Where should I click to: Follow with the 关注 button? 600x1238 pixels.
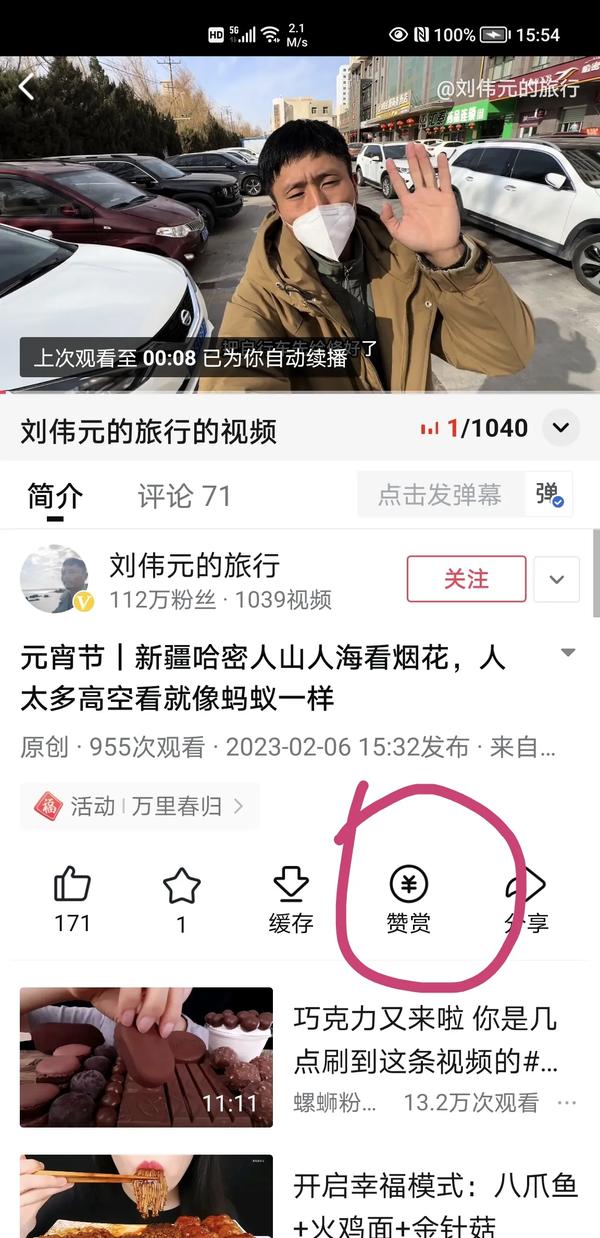pyautogui.click(x=466, y=579)
